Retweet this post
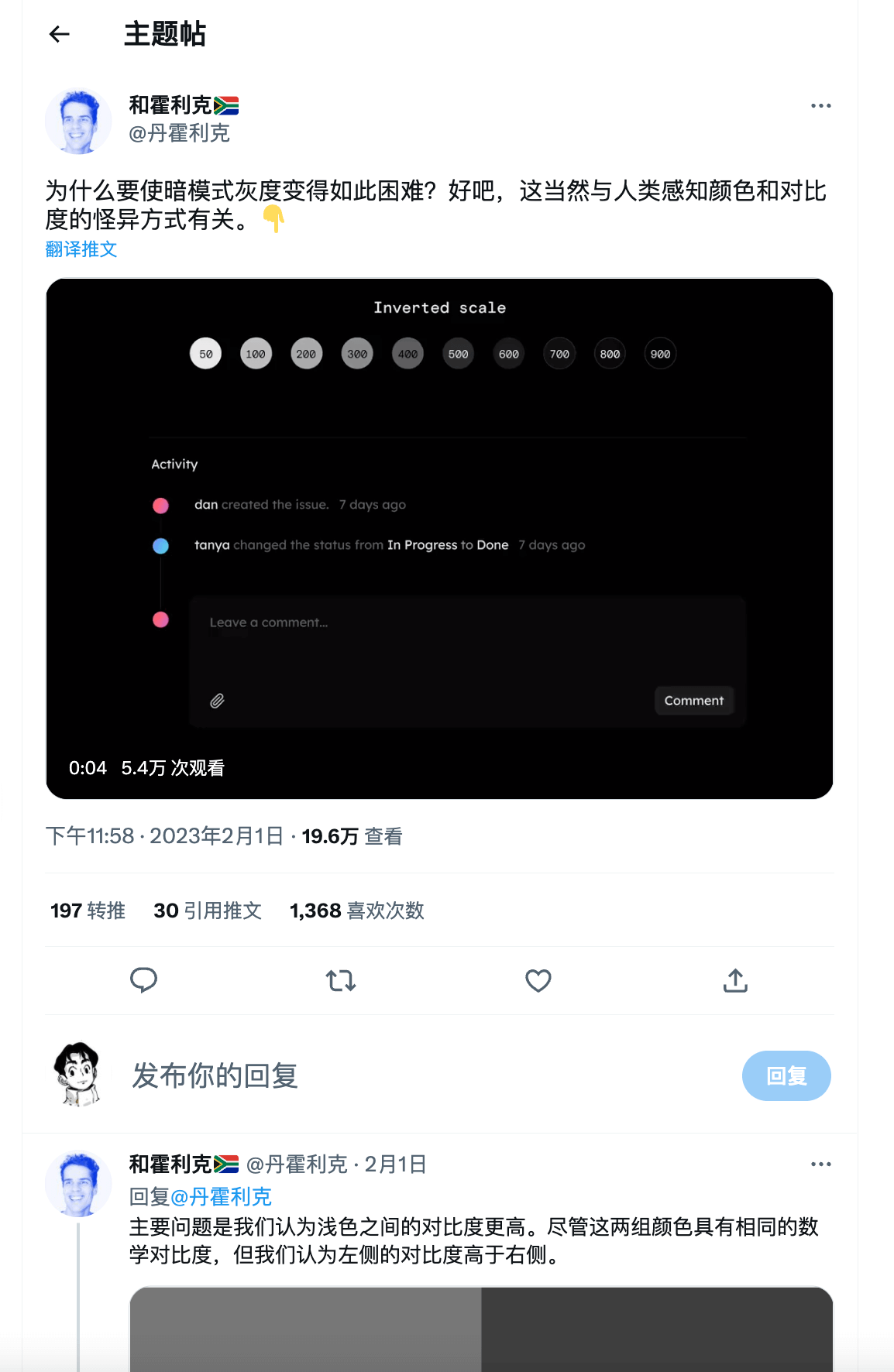 point(341,981)
